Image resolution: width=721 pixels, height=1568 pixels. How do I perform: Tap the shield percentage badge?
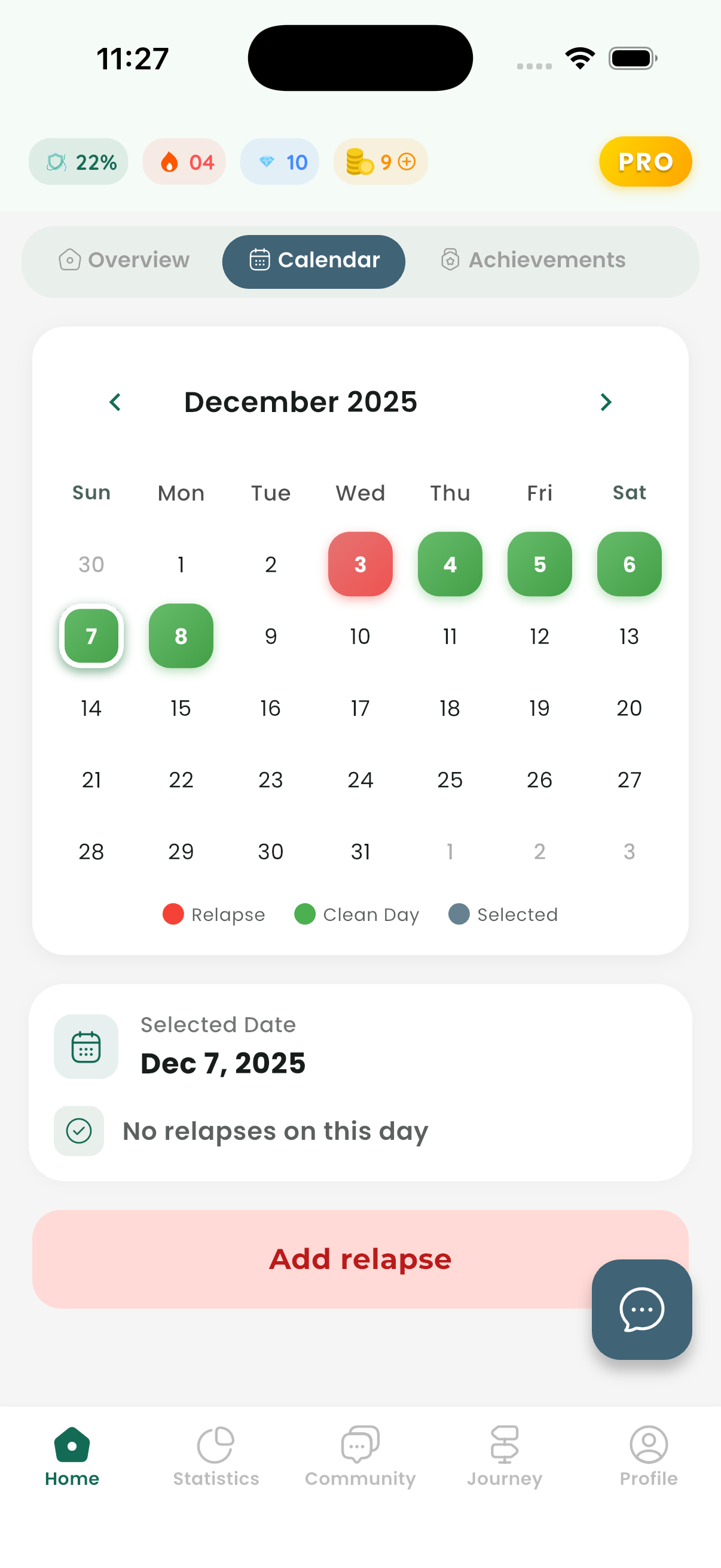tap(78, 161)
